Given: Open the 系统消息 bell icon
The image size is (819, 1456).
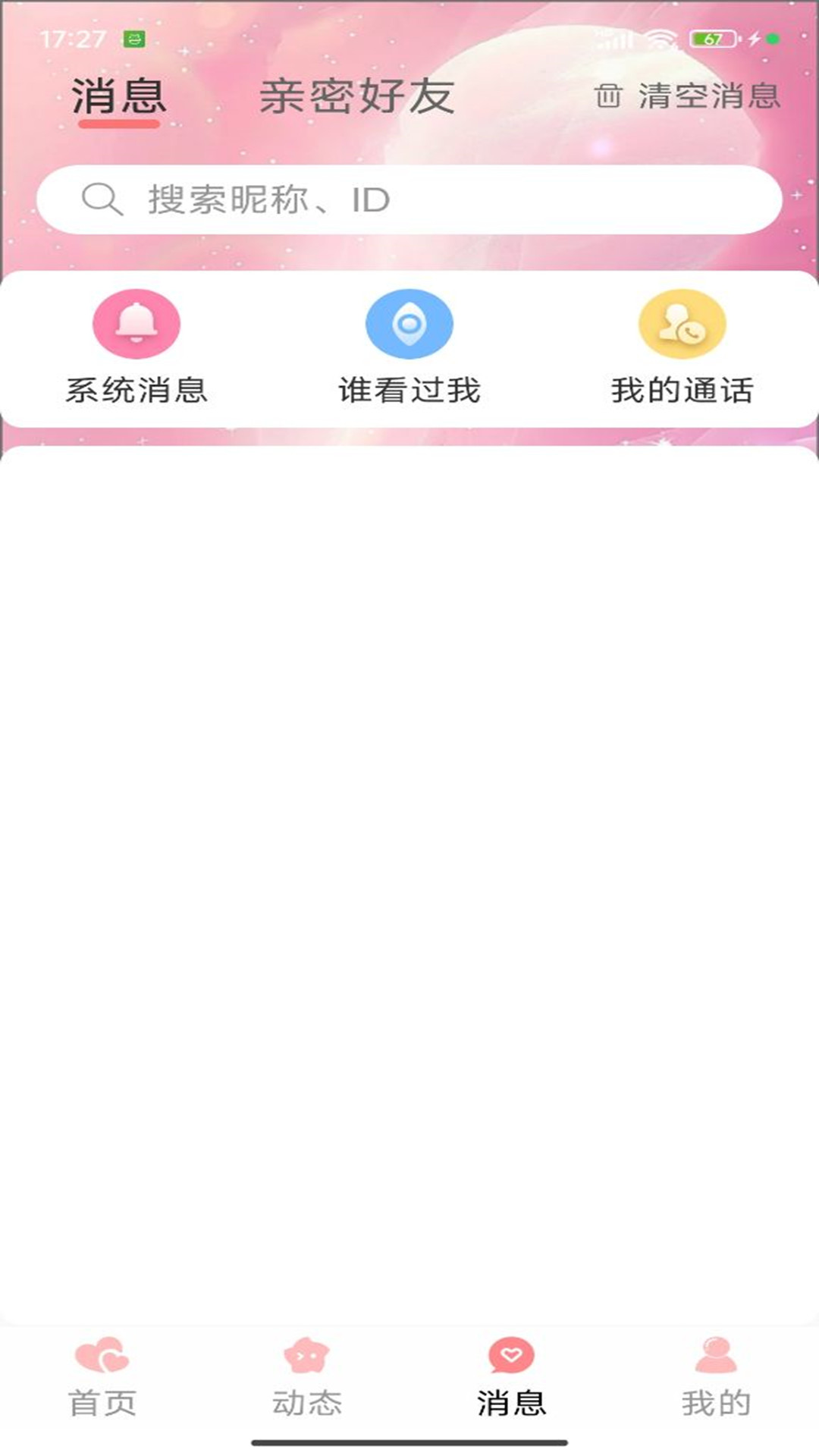Looking at the screenshot, I should pyautogui.click(x=136, y=324).
